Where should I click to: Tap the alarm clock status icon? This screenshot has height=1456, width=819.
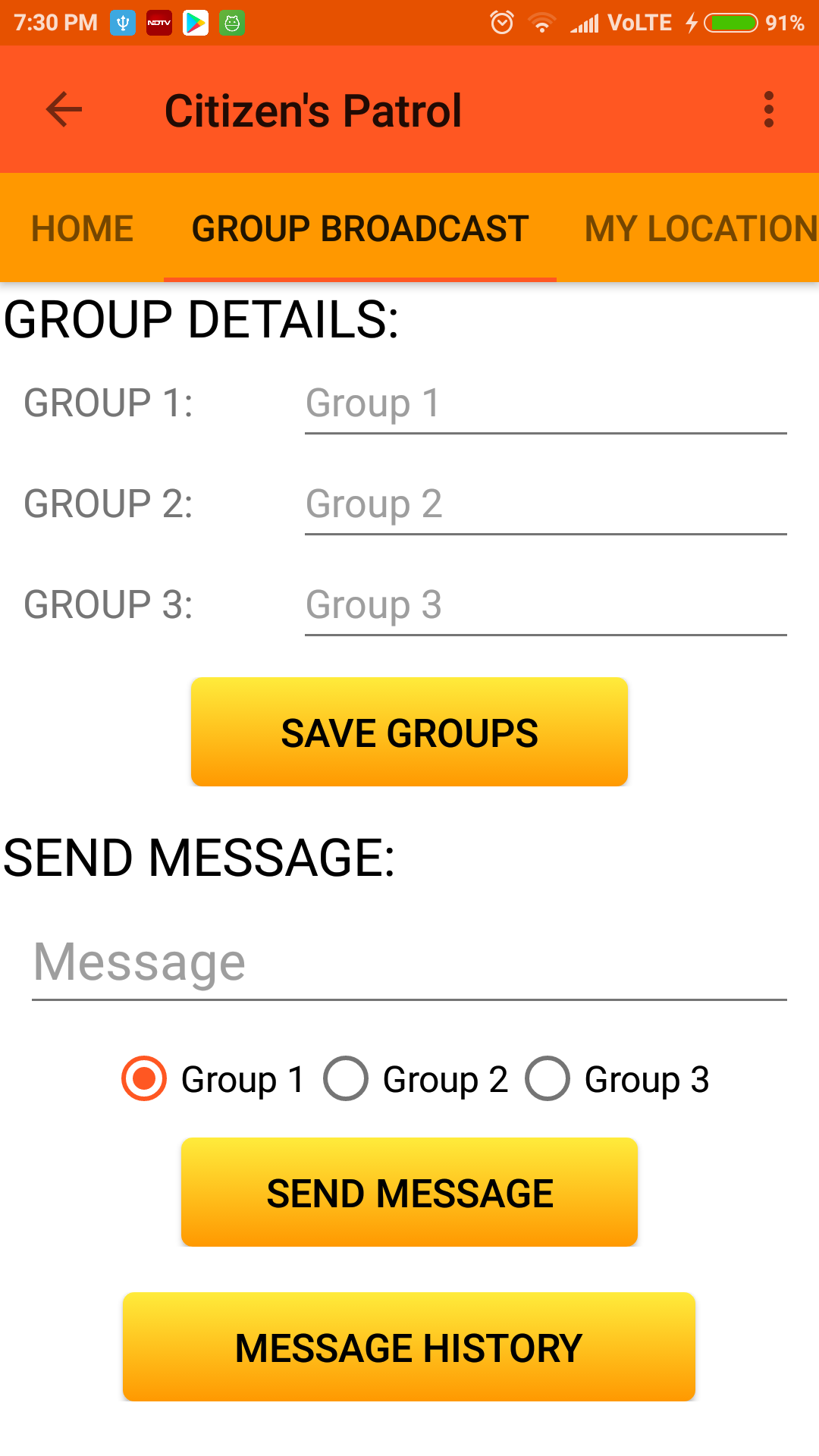coord(501,22)
